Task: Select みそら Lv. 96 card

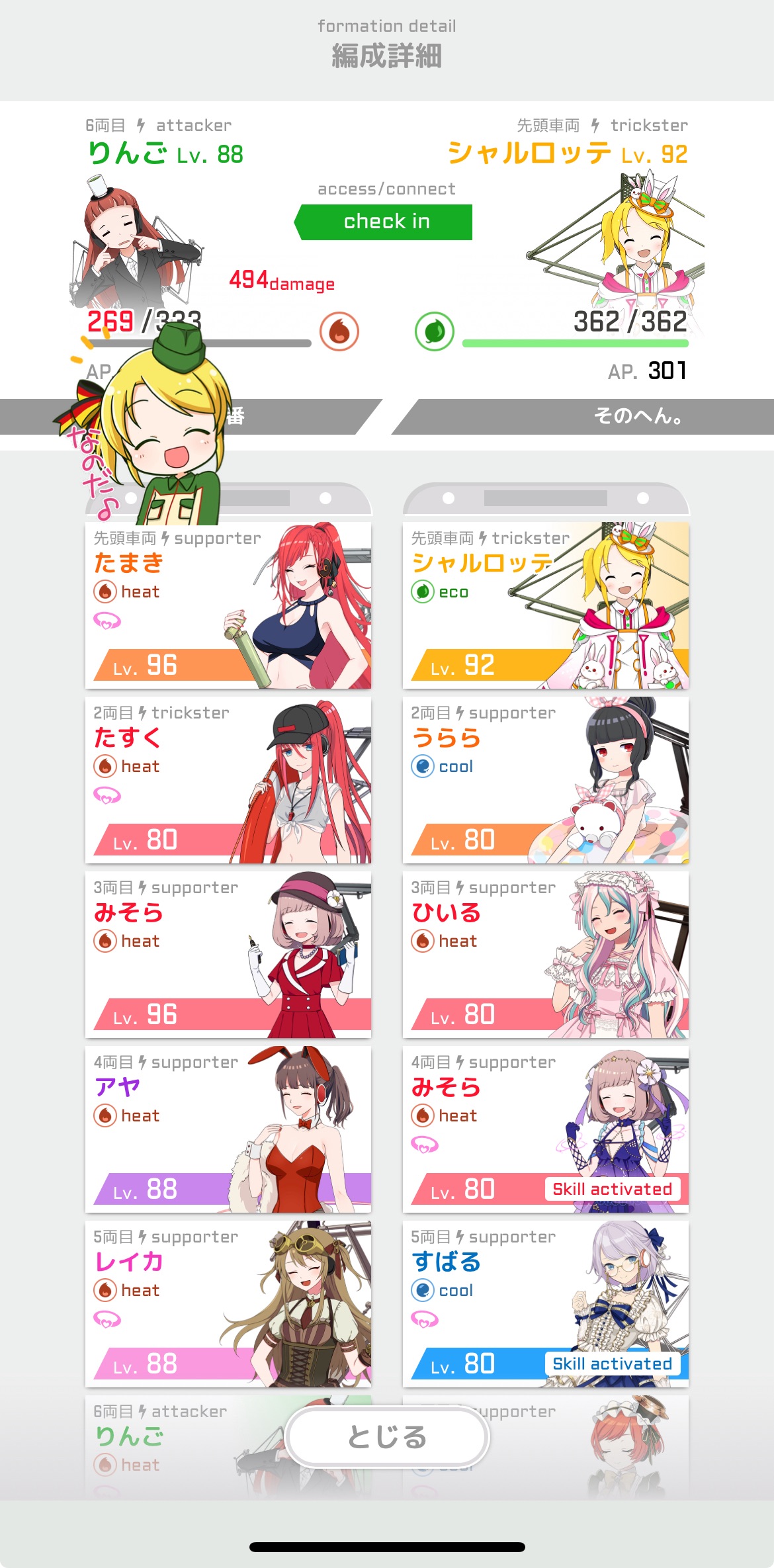Action: pos(228,955)
